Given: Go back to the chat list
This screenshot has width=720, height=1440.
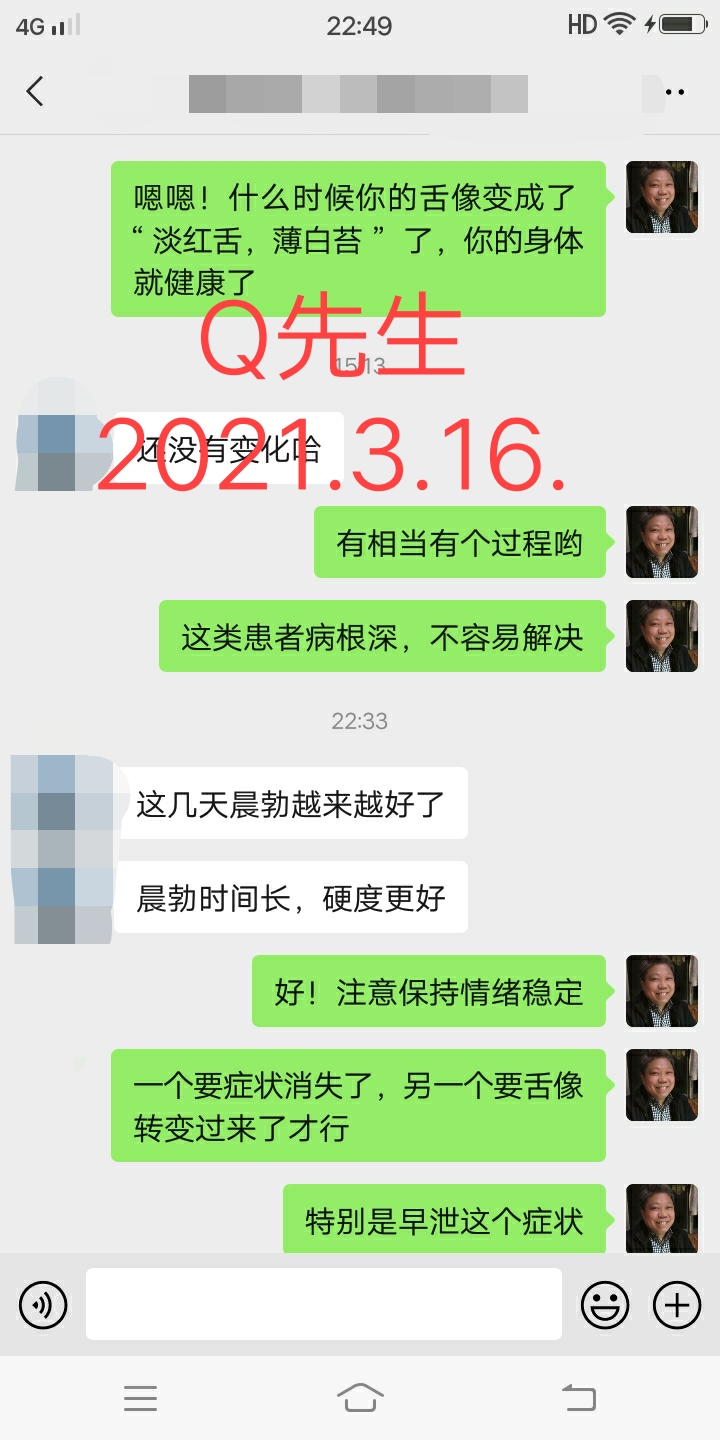Looking at the screenshot, I should tap(36, 92).
